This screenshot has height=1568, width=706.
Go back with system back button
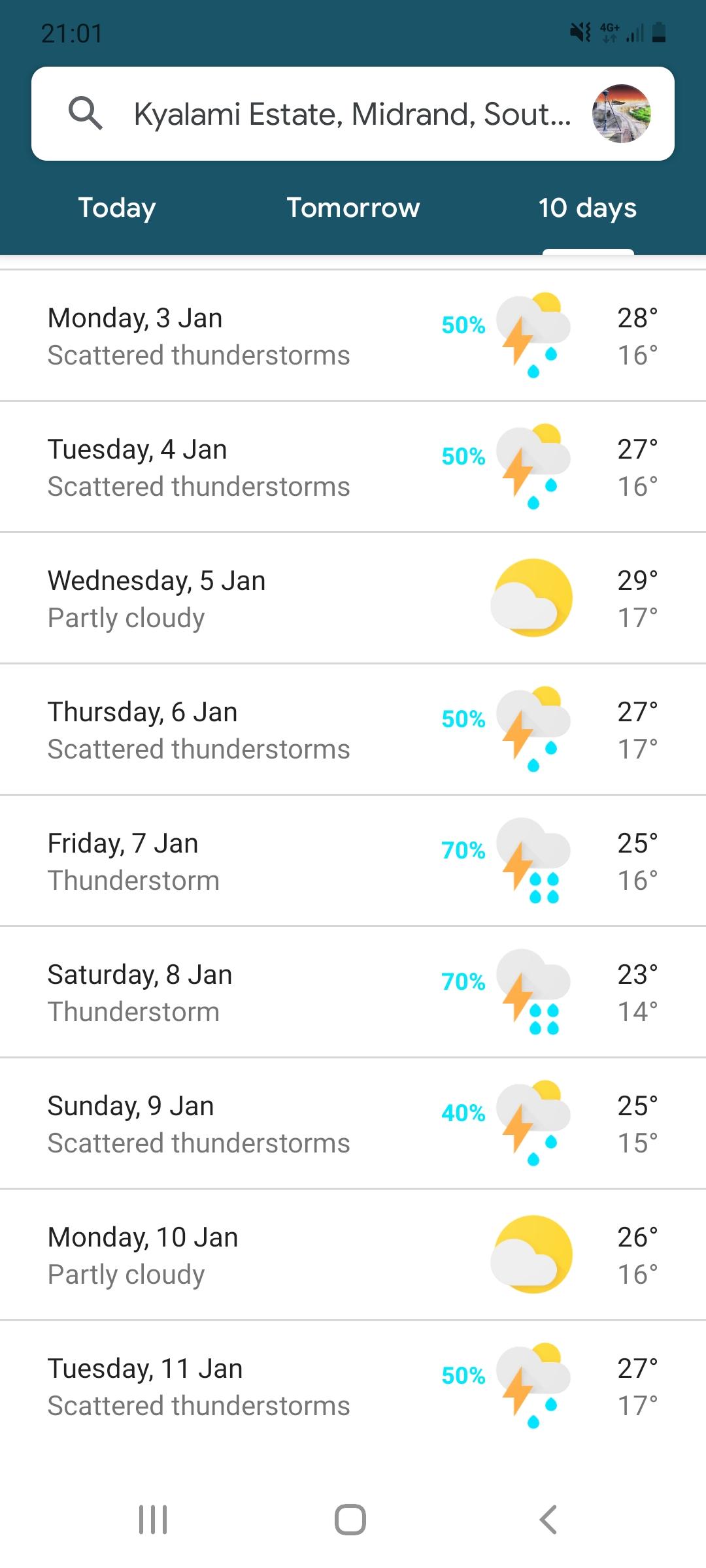click(x=548, y=1520)
